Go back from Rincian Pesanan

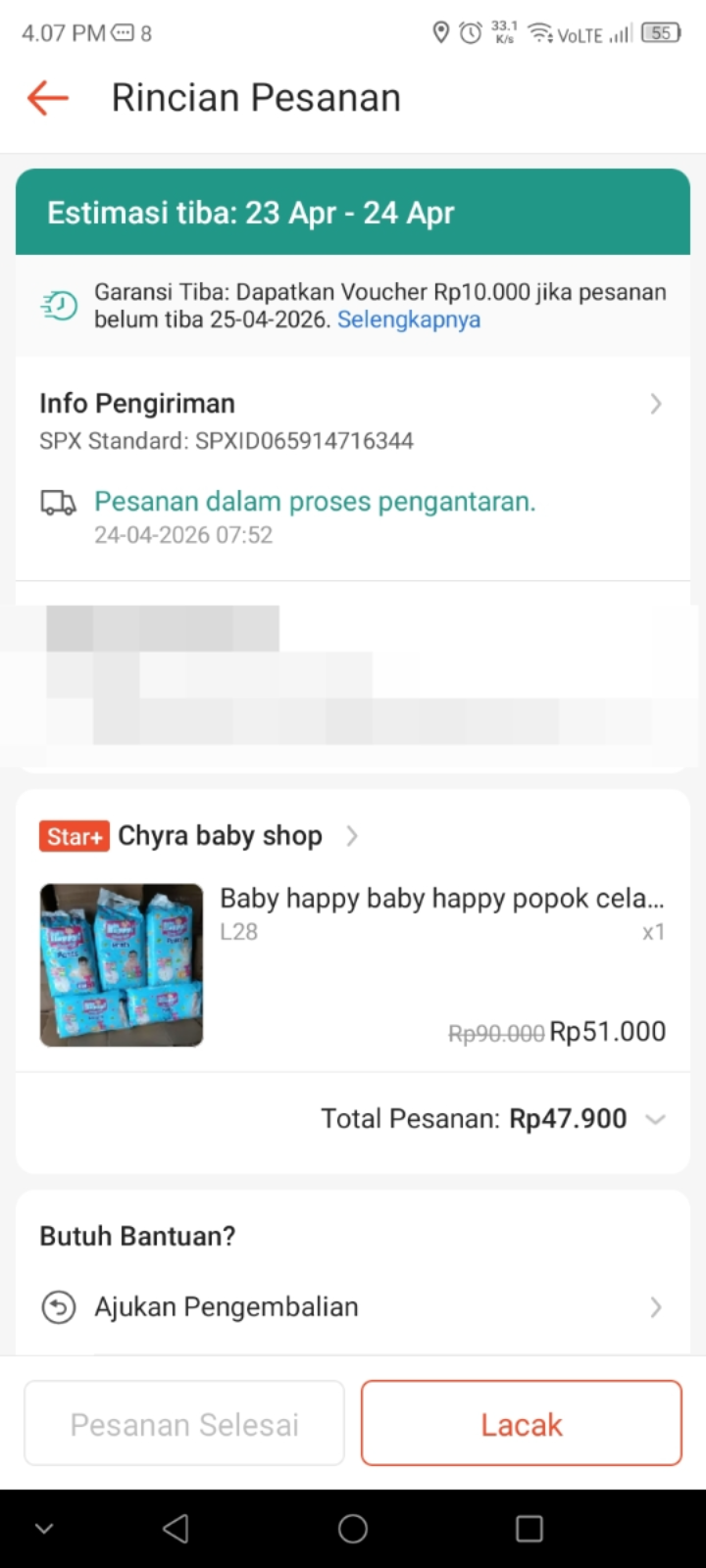[x=47, y=98]
